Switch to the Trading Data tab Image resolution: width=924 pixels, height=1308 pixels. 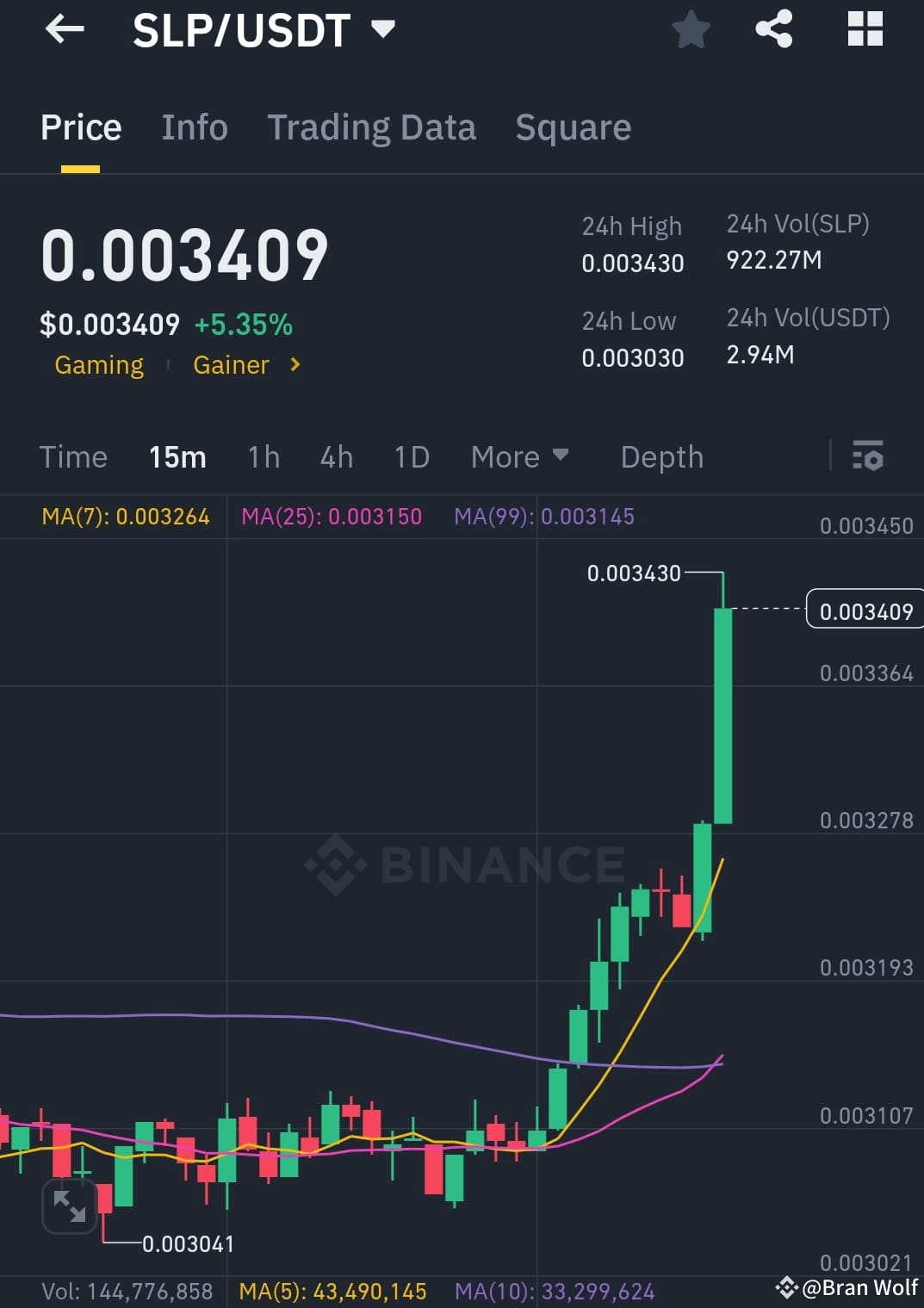[x=371, y=127]
